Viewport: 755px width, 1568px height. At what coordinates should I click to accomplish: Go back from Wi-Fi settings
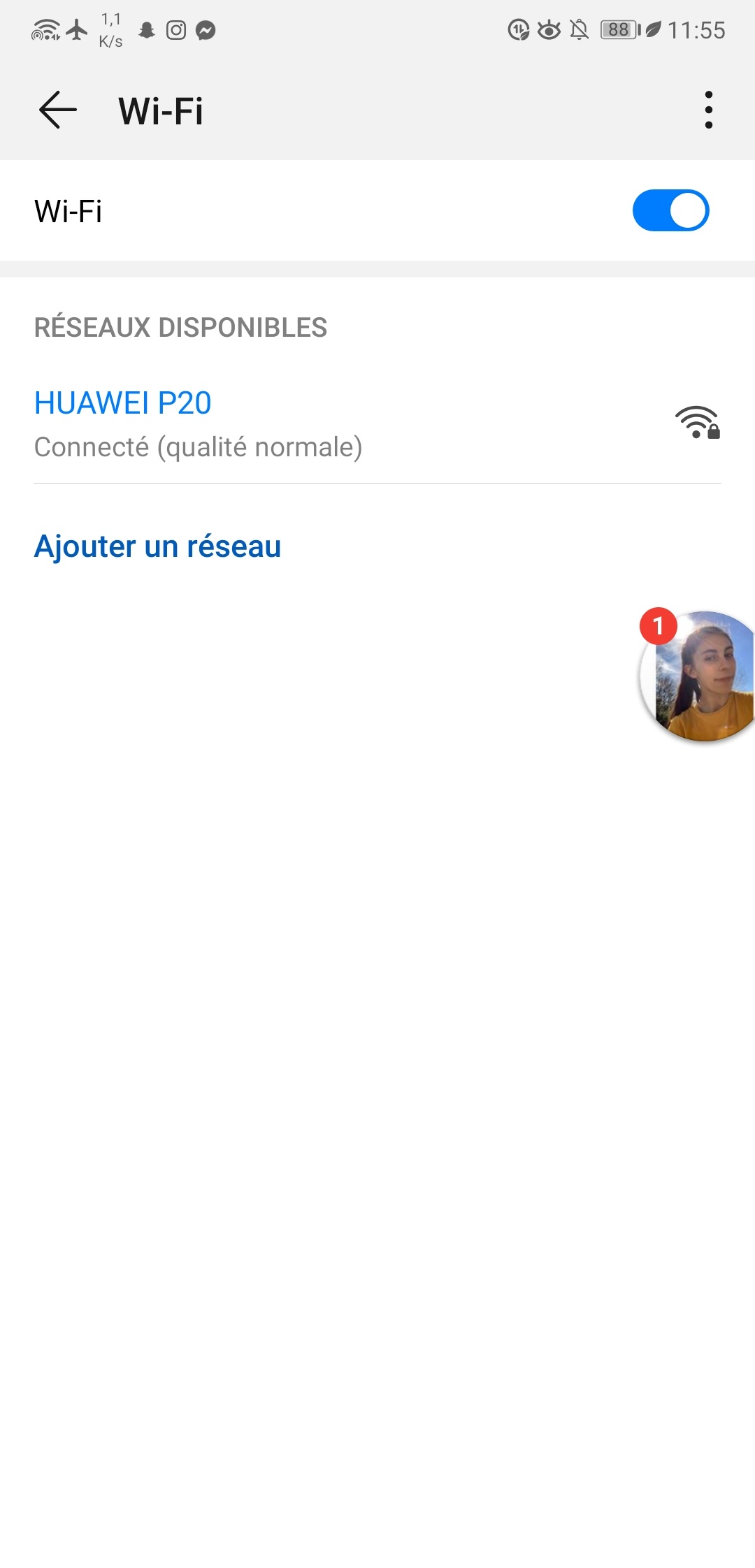[57, 110]
